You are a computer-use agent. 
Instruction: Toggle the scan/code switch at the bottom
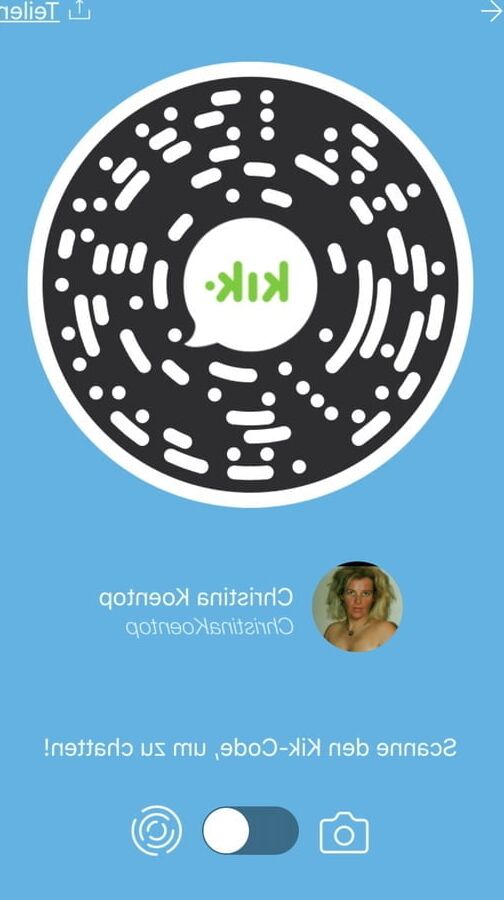(x=250, y=831)
